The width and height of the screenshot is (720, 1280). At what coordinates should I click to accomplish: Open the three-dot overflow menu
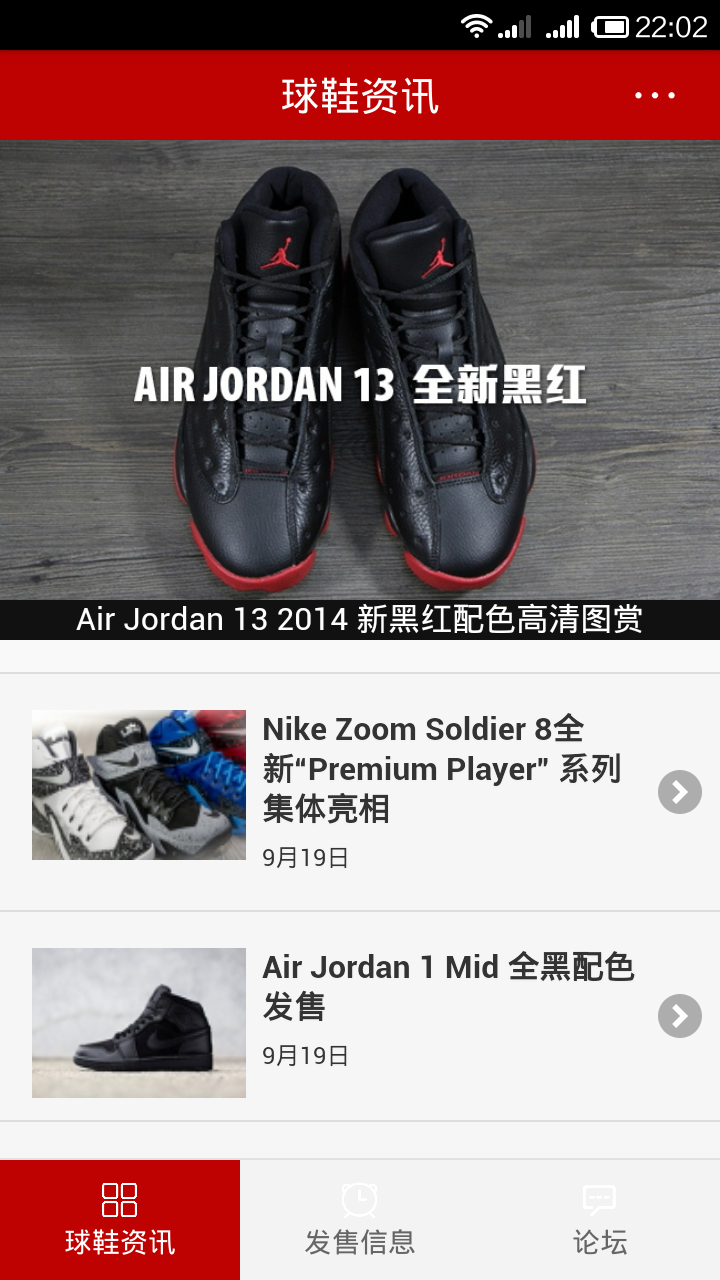pos(655,96)
